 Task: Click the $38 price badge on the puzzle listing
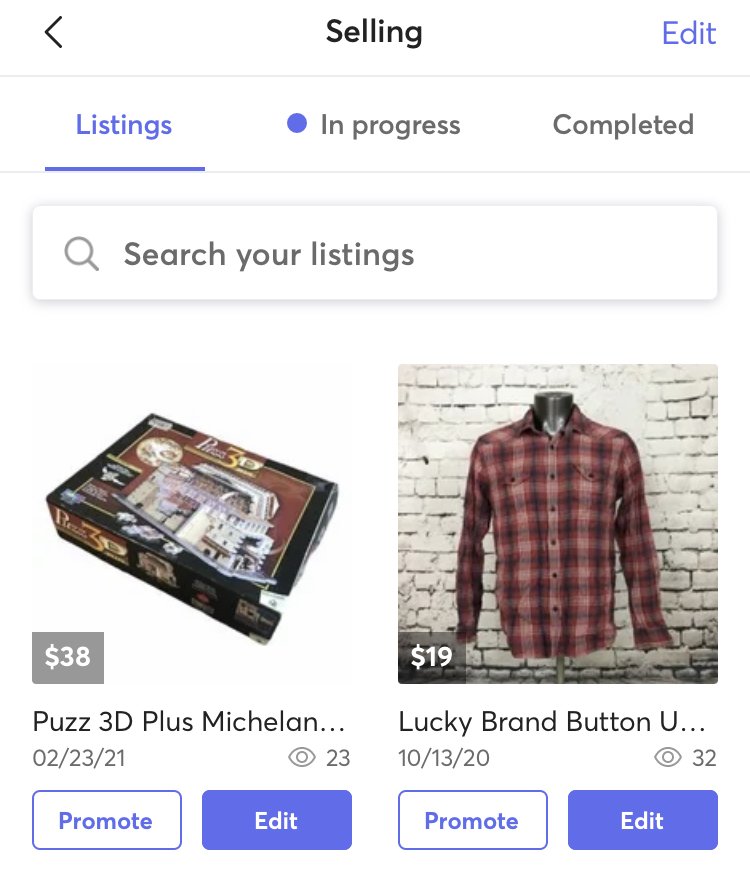click(67, 657)
